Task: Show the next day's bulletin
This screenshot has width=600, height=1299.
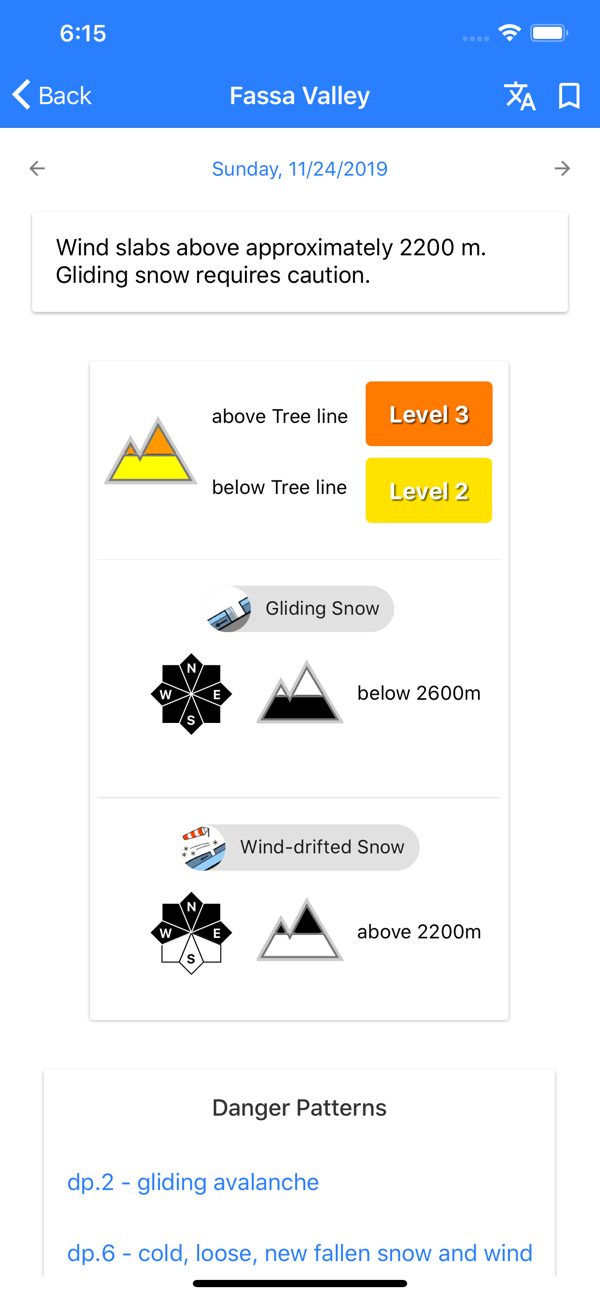Action: [563, 169]
